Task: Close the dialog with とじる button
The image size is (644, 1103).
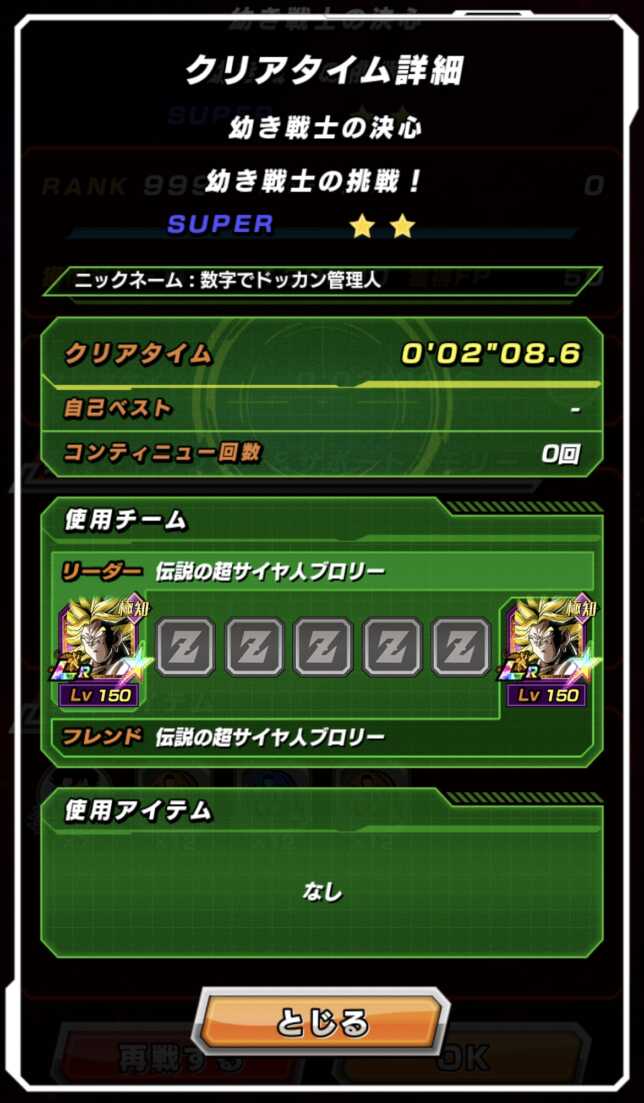Action: coord(321,1022)
